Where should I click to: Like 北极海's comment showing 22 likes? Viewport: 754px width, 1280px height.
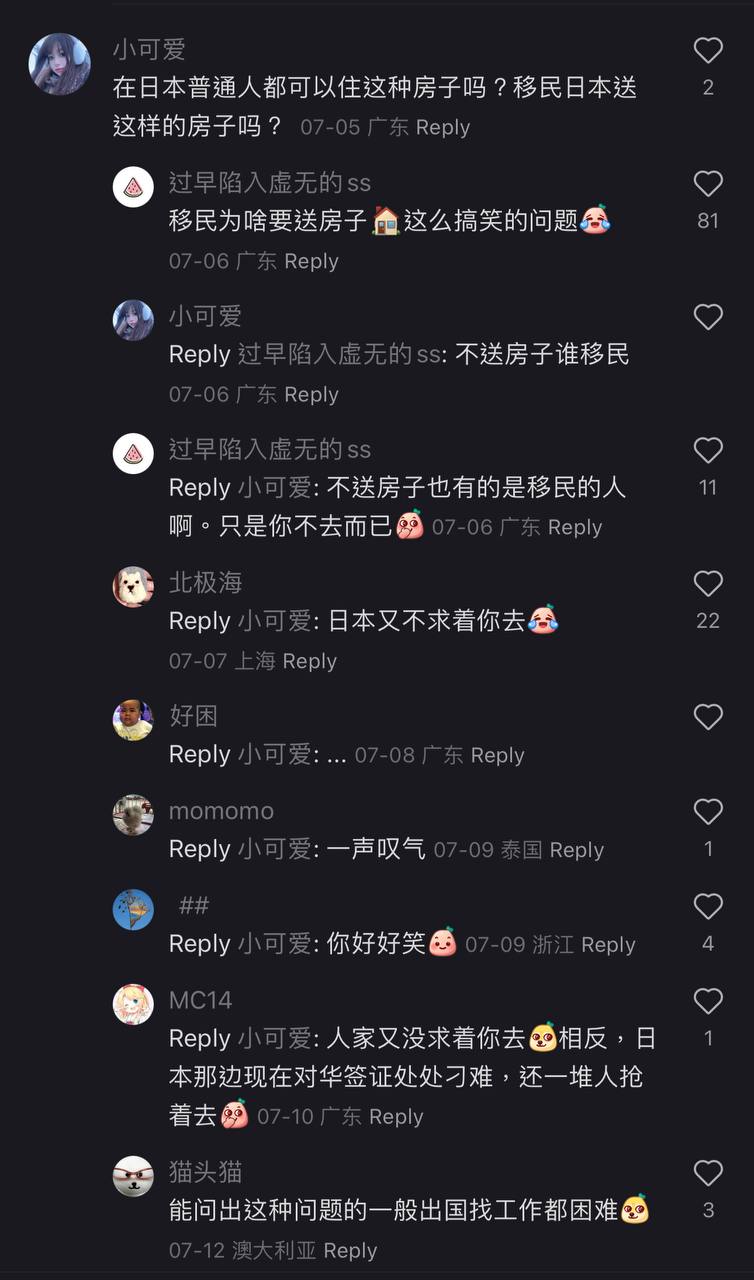click(x=708, y=583)
